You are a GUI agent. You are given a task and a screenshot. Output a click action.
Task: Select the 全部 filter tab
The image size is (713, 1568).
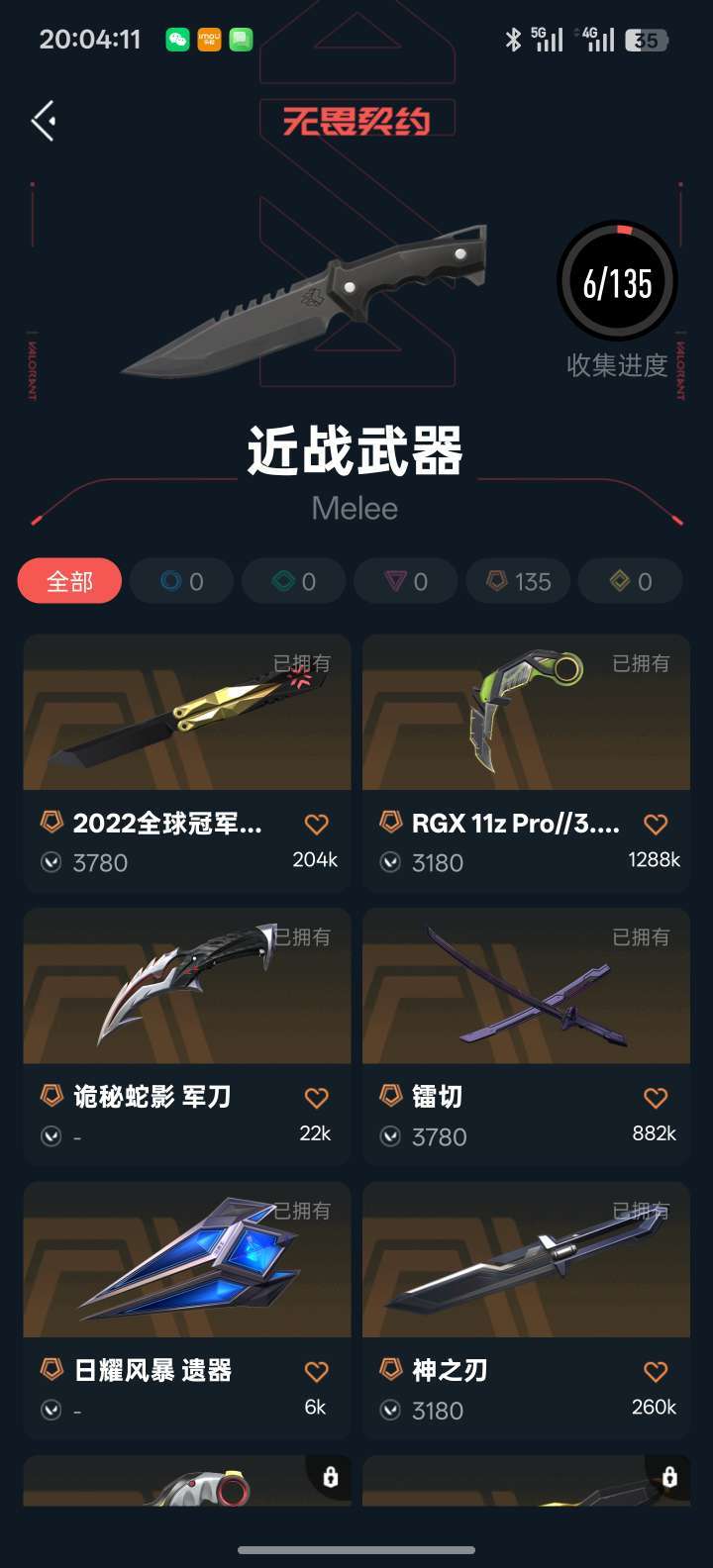pos(69,581)
